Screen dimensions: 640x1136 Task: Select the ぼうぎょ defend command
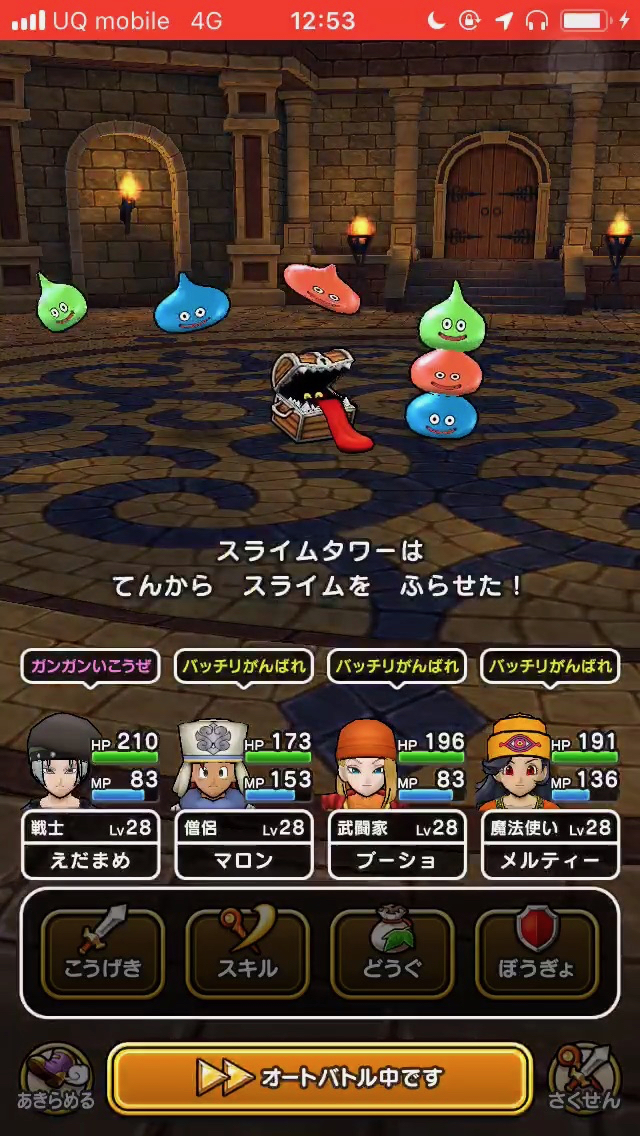click(537, 951)
